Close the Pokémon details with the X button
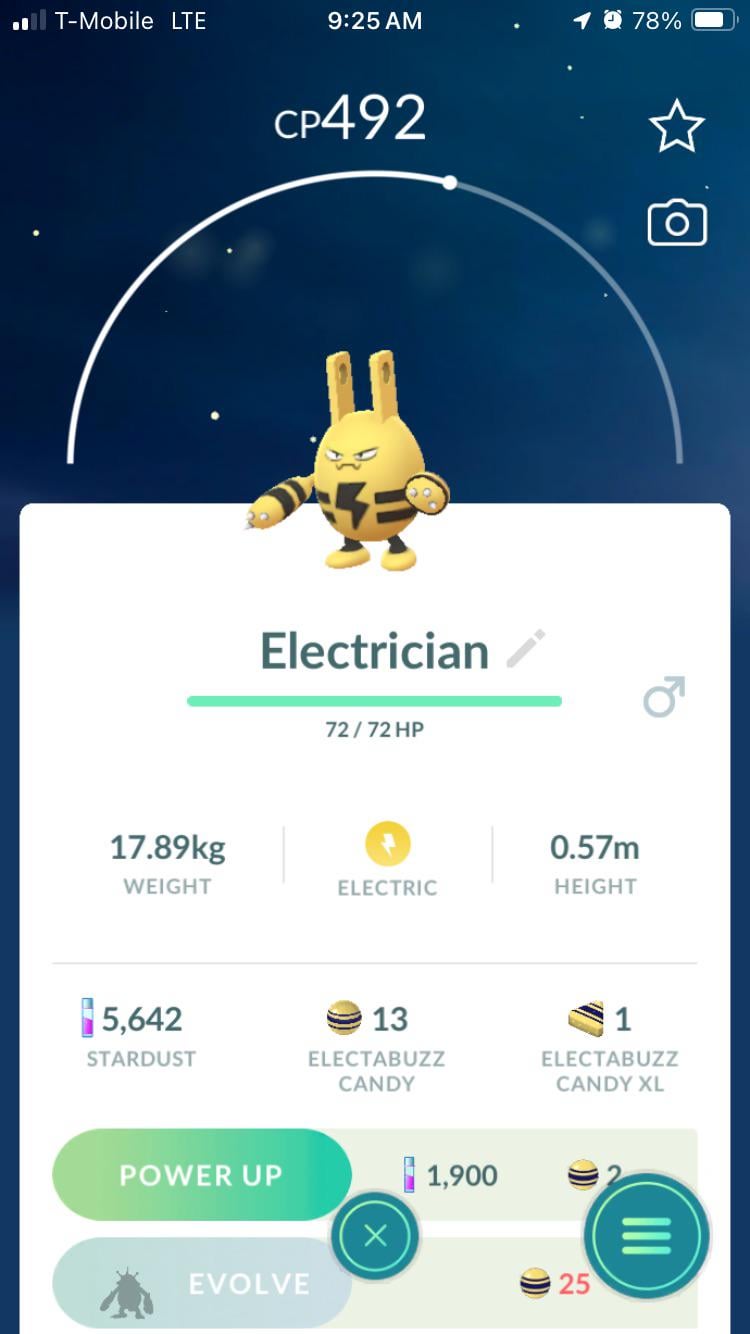The width and height of the screenshot is (750, 1334). click(375, 1237)
